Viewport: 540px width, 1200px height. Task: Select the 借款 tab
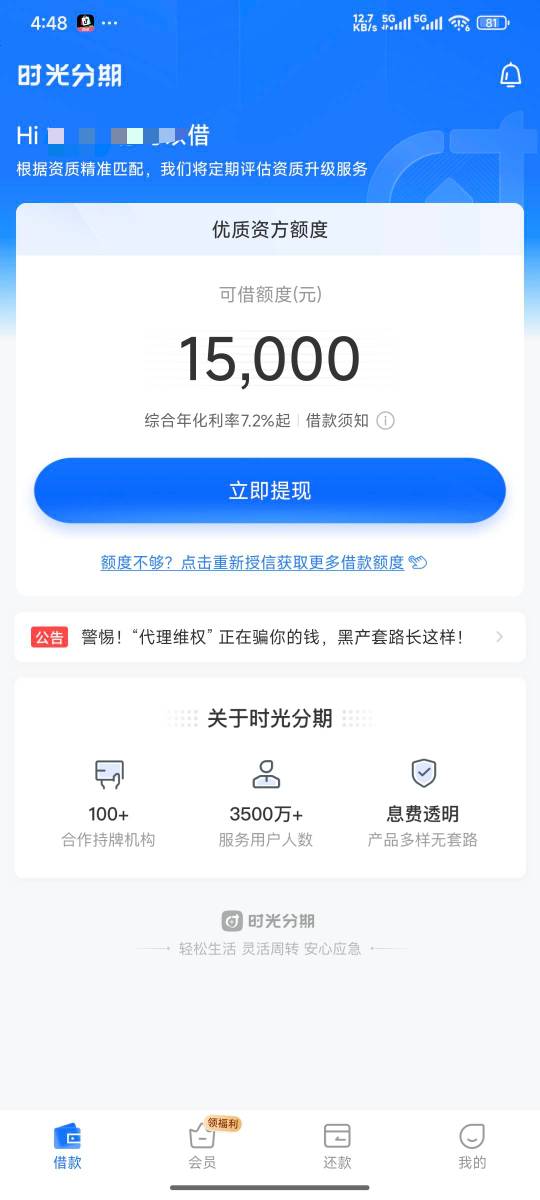click(67, 1145)
